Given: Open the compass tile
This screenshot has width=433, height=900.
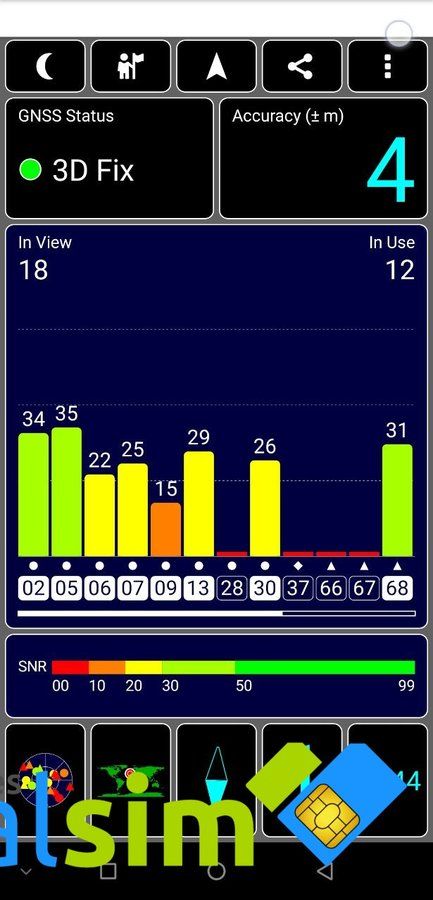Looking at the screenshot, I should click(x=216, y=779).
